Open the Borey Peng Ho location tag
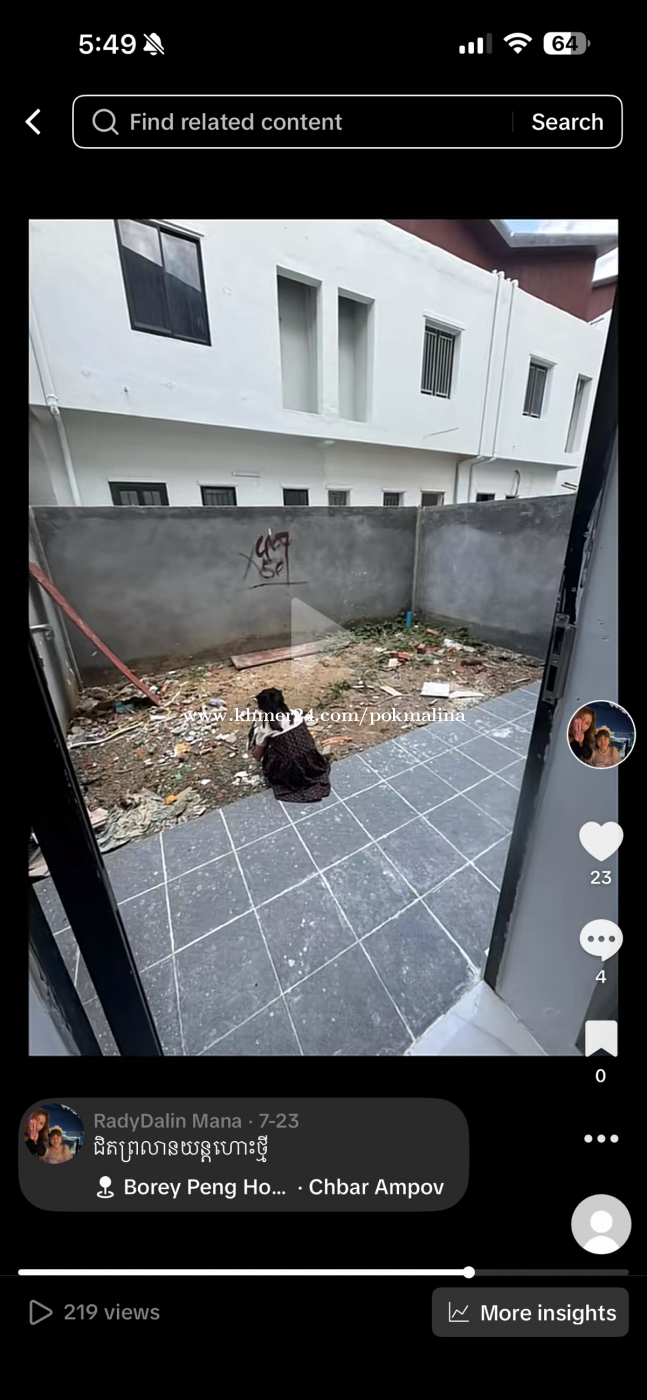647x1400 pixels. 205,1187
